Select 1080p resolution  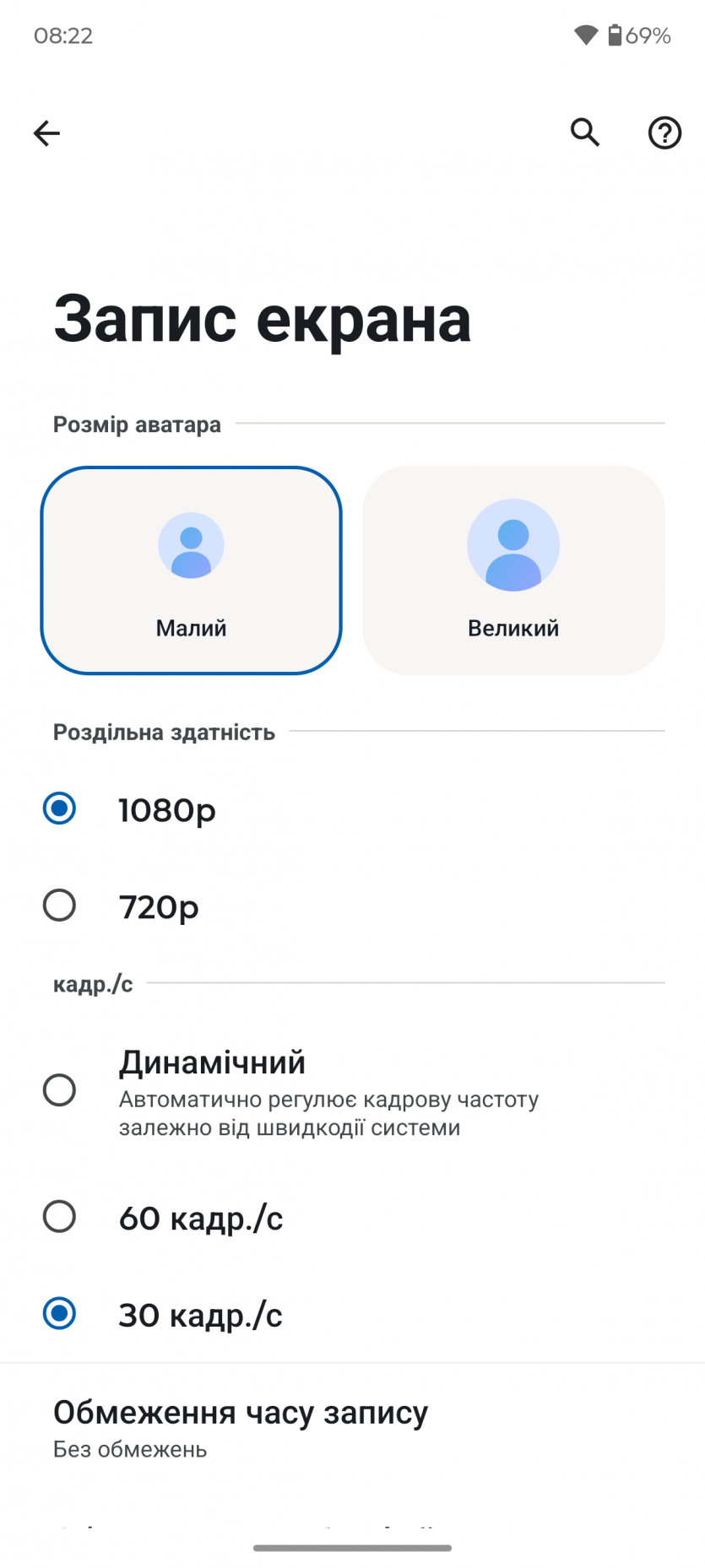point(59,809)
